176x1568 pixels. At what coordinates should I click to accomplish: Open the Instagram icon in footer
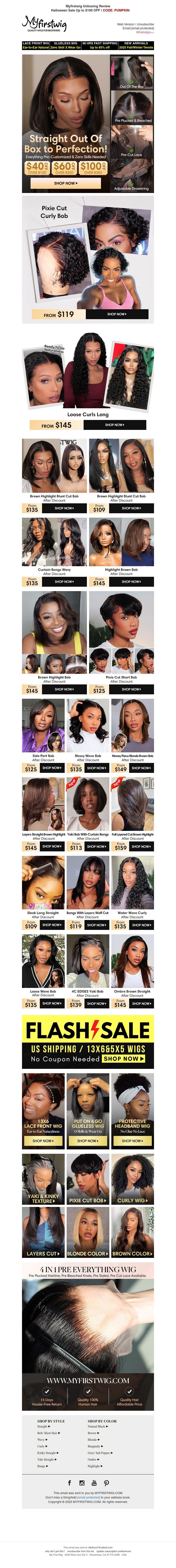click(x=82, y=1483)
